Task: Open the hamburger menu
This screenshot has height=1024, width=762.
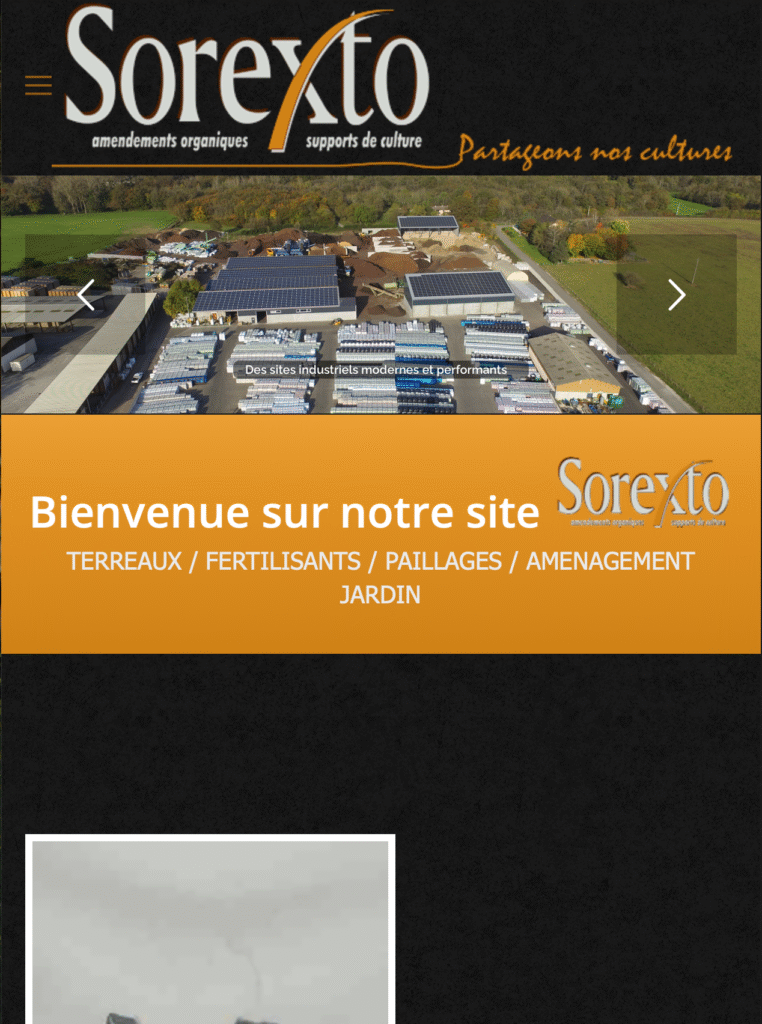Action: coord(38,85)
